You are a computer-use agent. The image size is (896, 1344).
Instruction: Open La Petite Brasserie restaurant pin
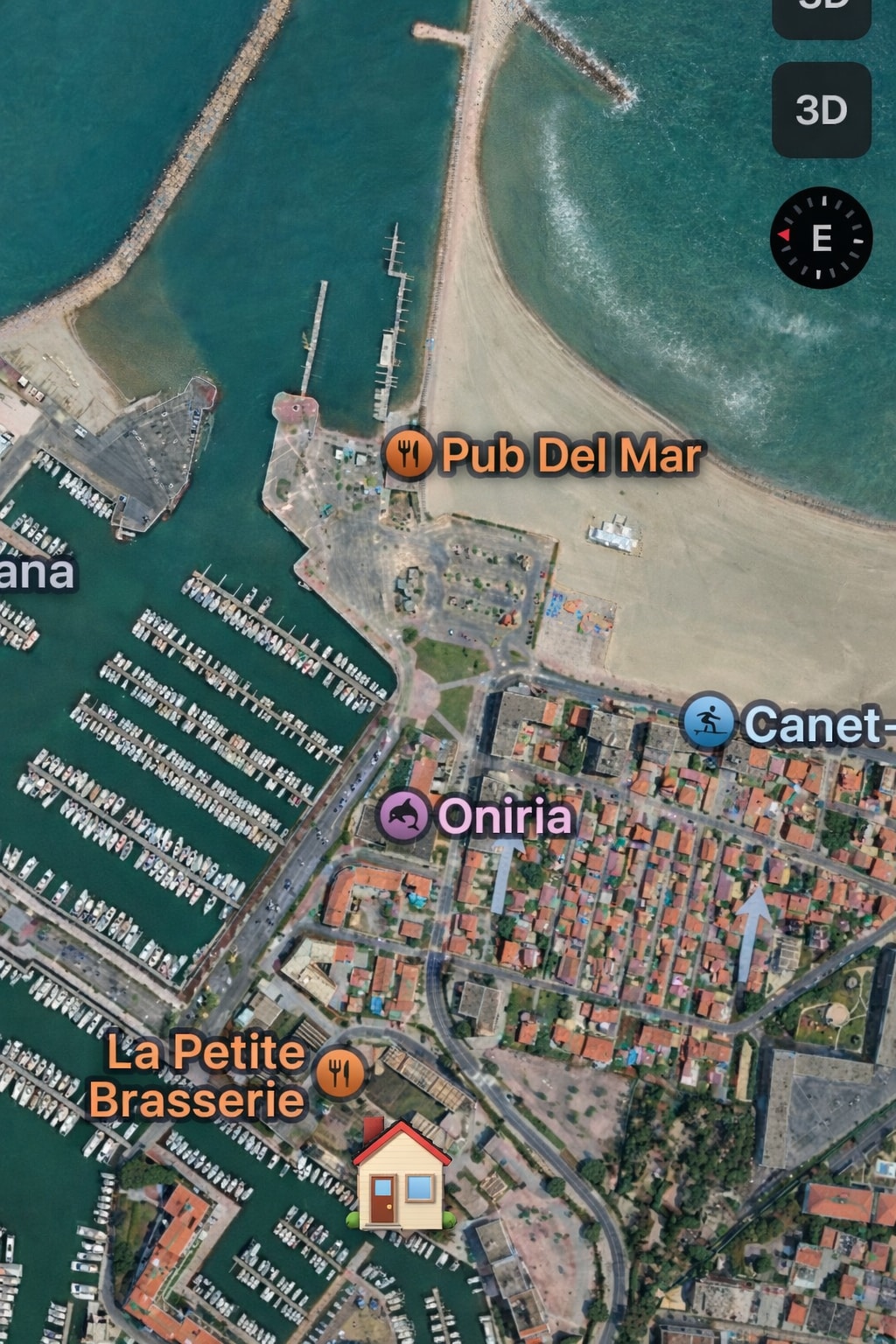tap(339, 1073)
